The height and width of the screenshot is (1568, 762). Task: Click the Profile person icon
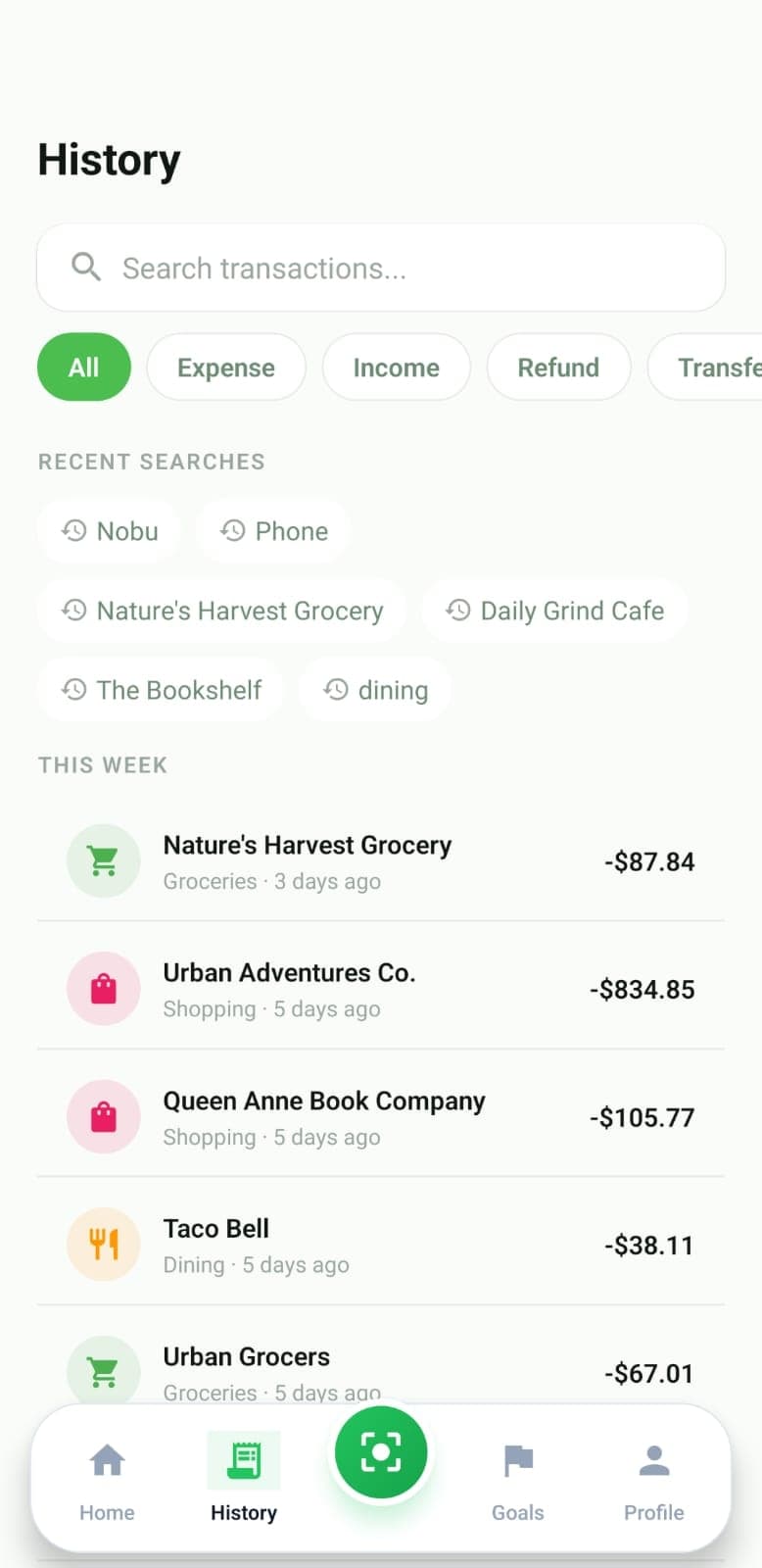(x=653, y=1460)
